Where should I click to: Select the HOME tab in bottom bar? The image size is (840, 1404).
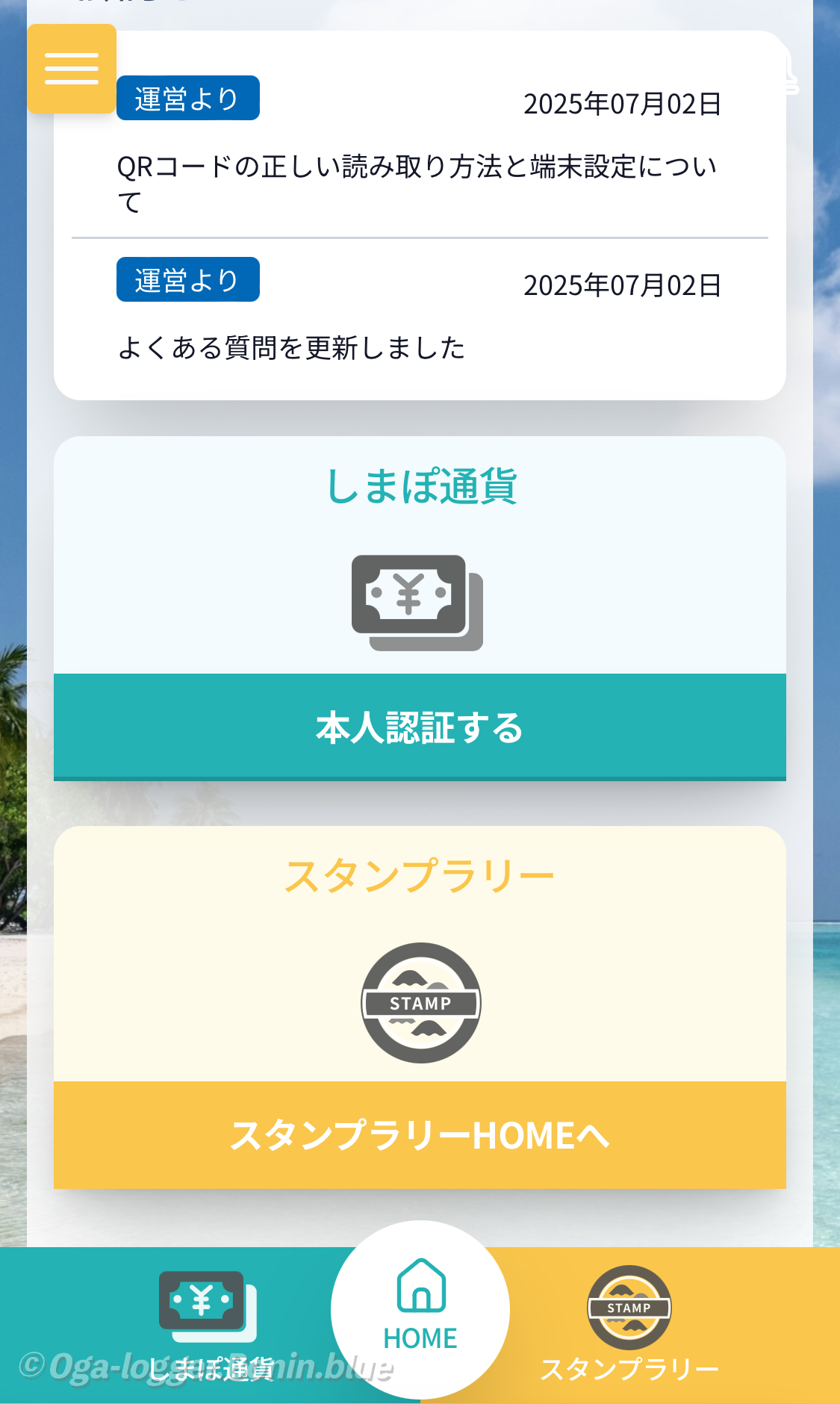[x=420, y=1308]
